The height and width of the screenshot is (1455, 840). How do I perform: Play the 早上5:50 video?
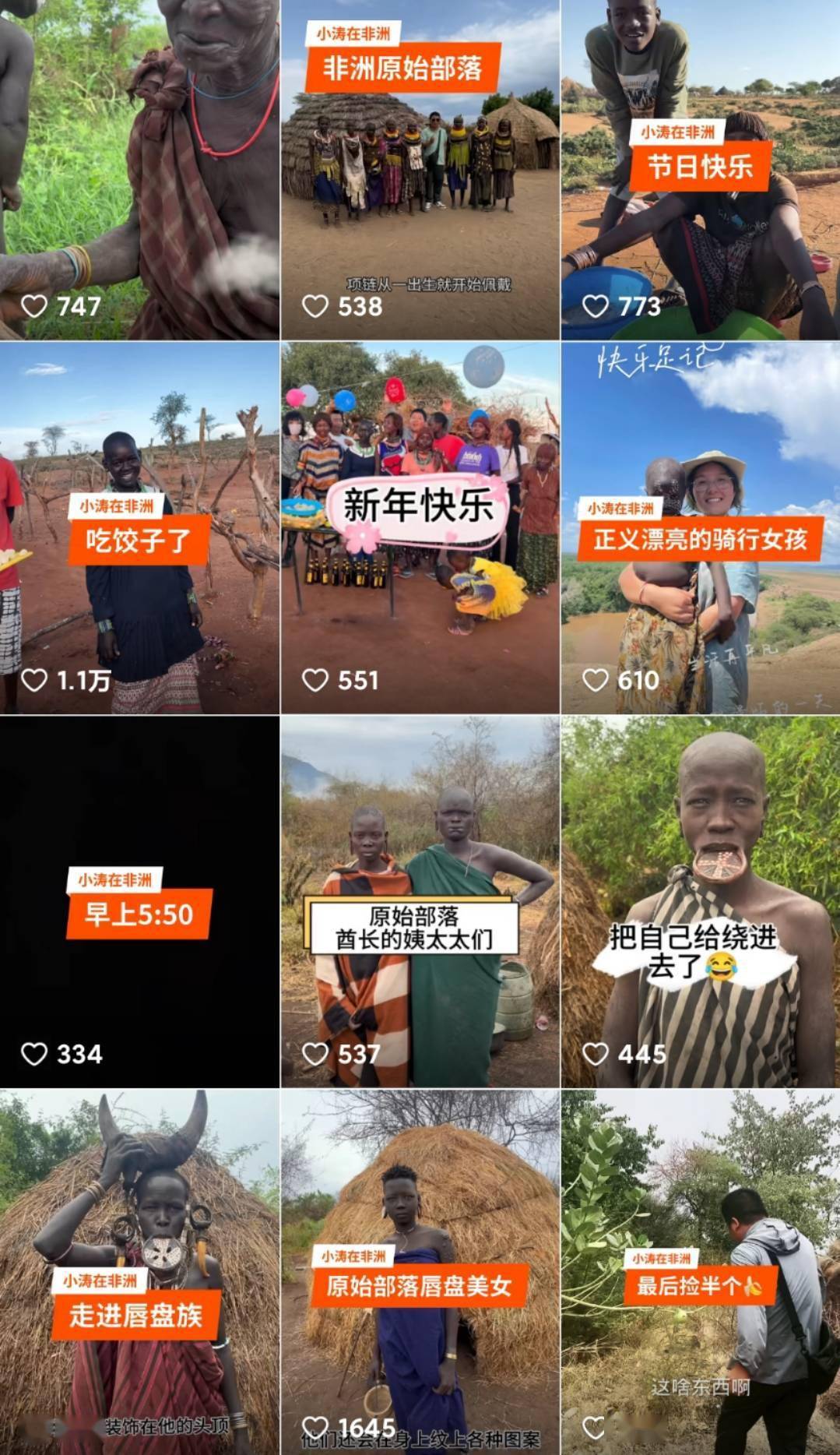(139, 901)
